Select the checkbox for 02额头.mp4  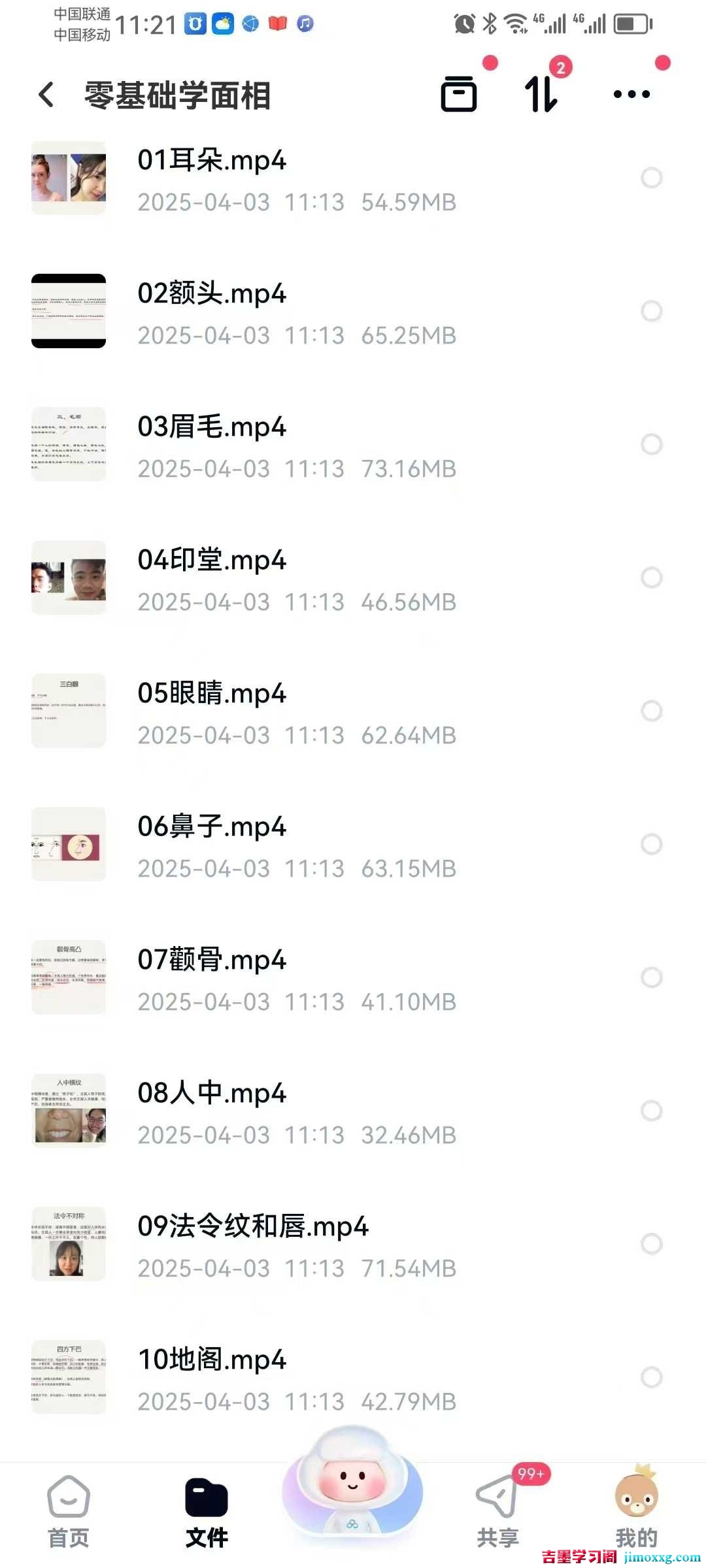click(652, 311)
